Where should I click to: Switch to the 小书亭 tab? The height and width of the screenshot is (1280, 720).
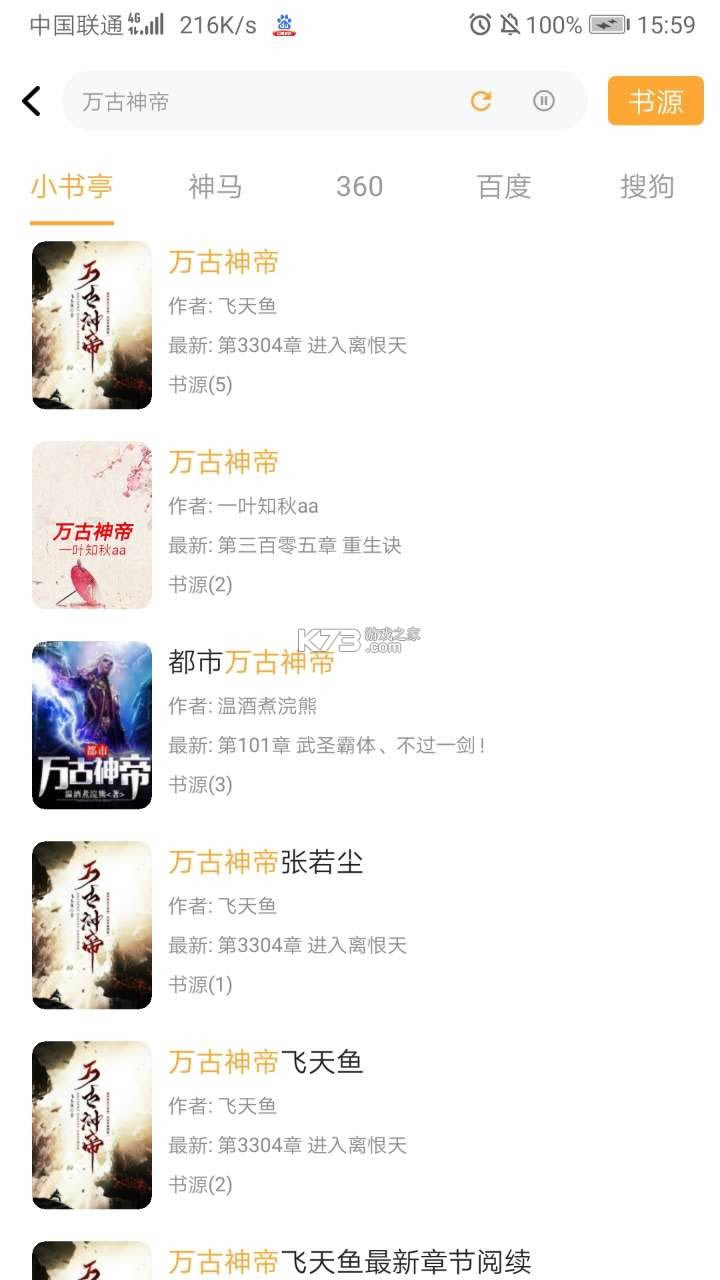pyautogui.click(x=72, y=186)
